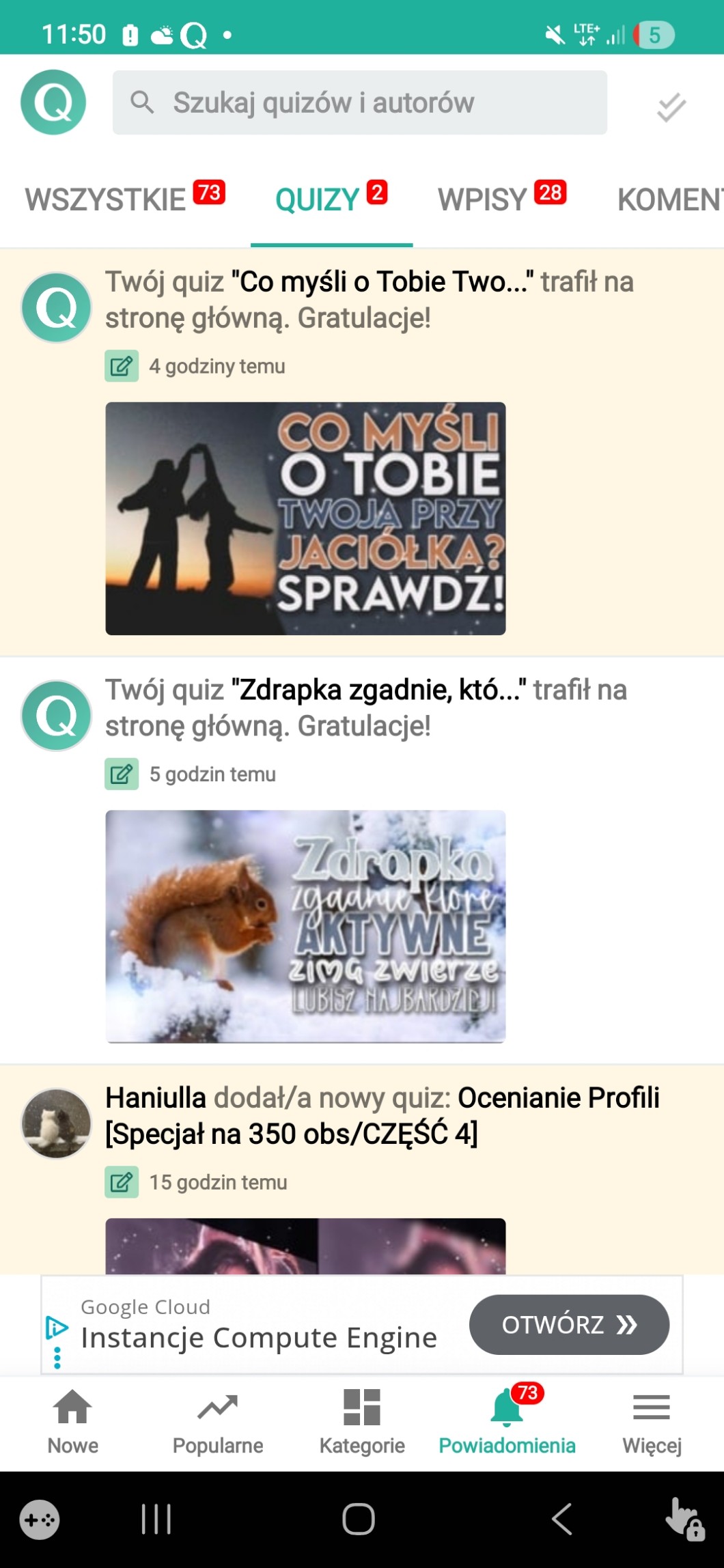This screenshot has height=1568, width=724.
Task: Open Kategorie in bottom navigation
Action: click(362, 1422)
